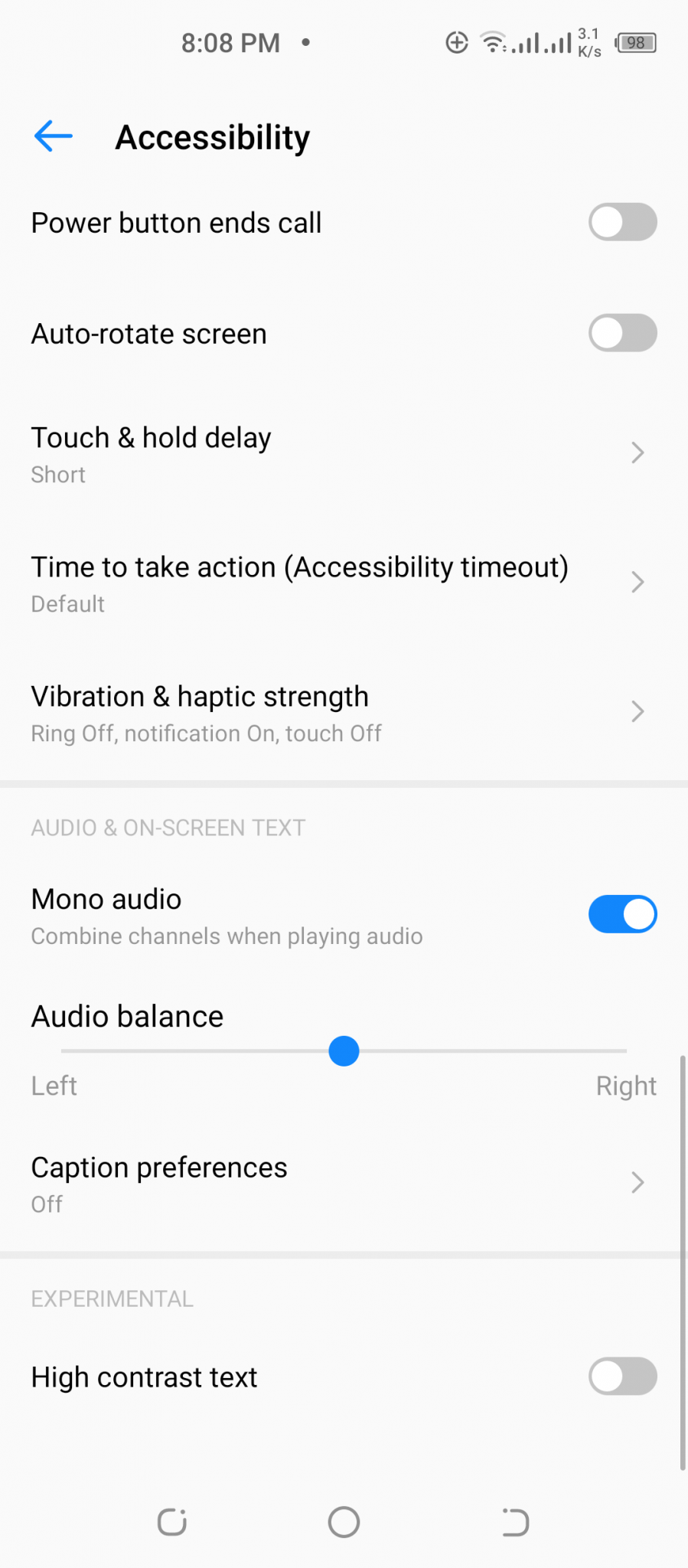
Task: Tap the home button in navigation bar
Action: (344, 1522)
